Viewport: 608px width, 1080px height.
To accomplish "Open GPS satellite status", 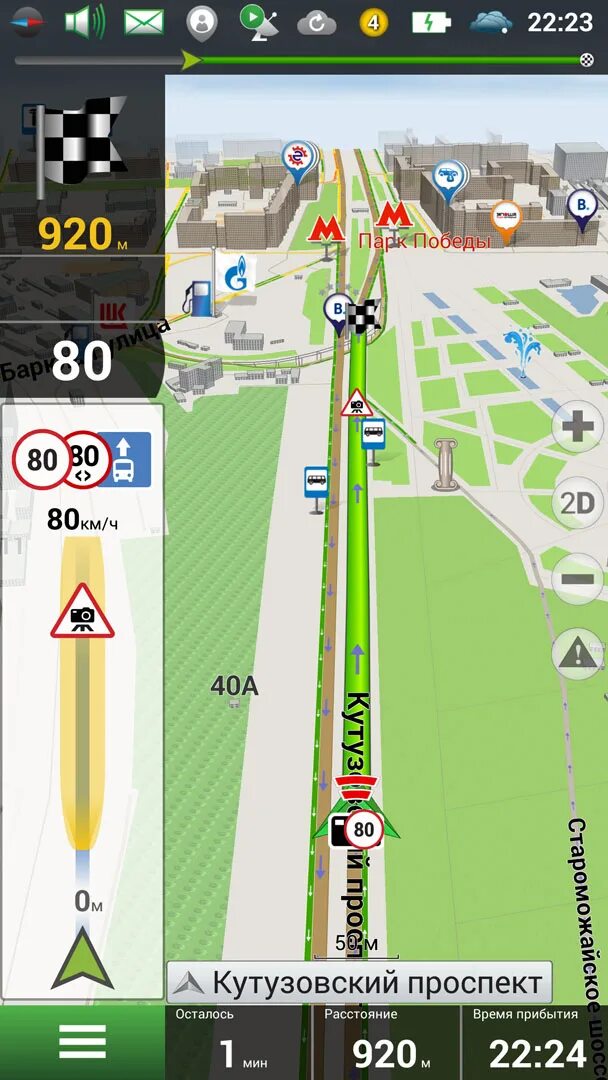I will (259, 21).
